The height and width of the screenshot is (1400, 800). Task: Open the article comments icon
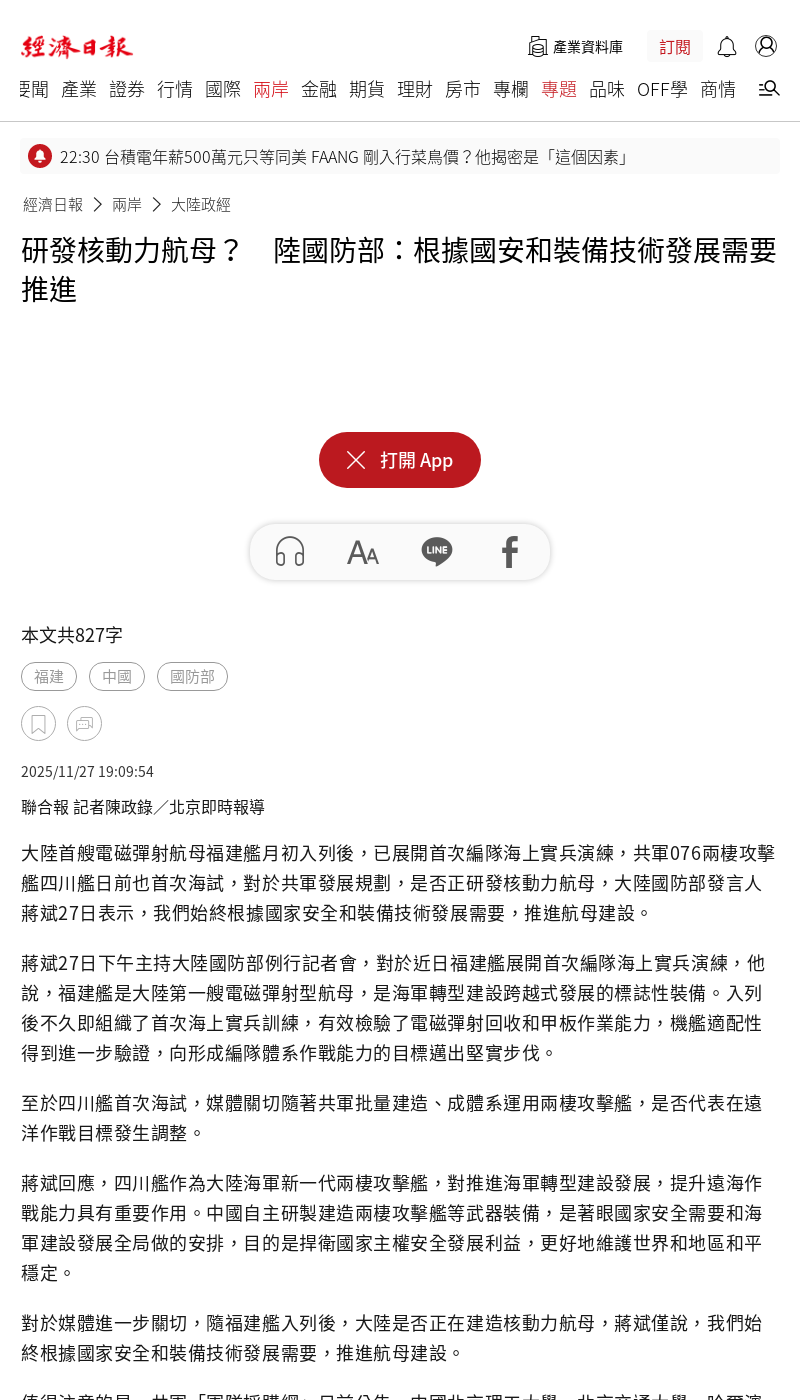point(84,724)
